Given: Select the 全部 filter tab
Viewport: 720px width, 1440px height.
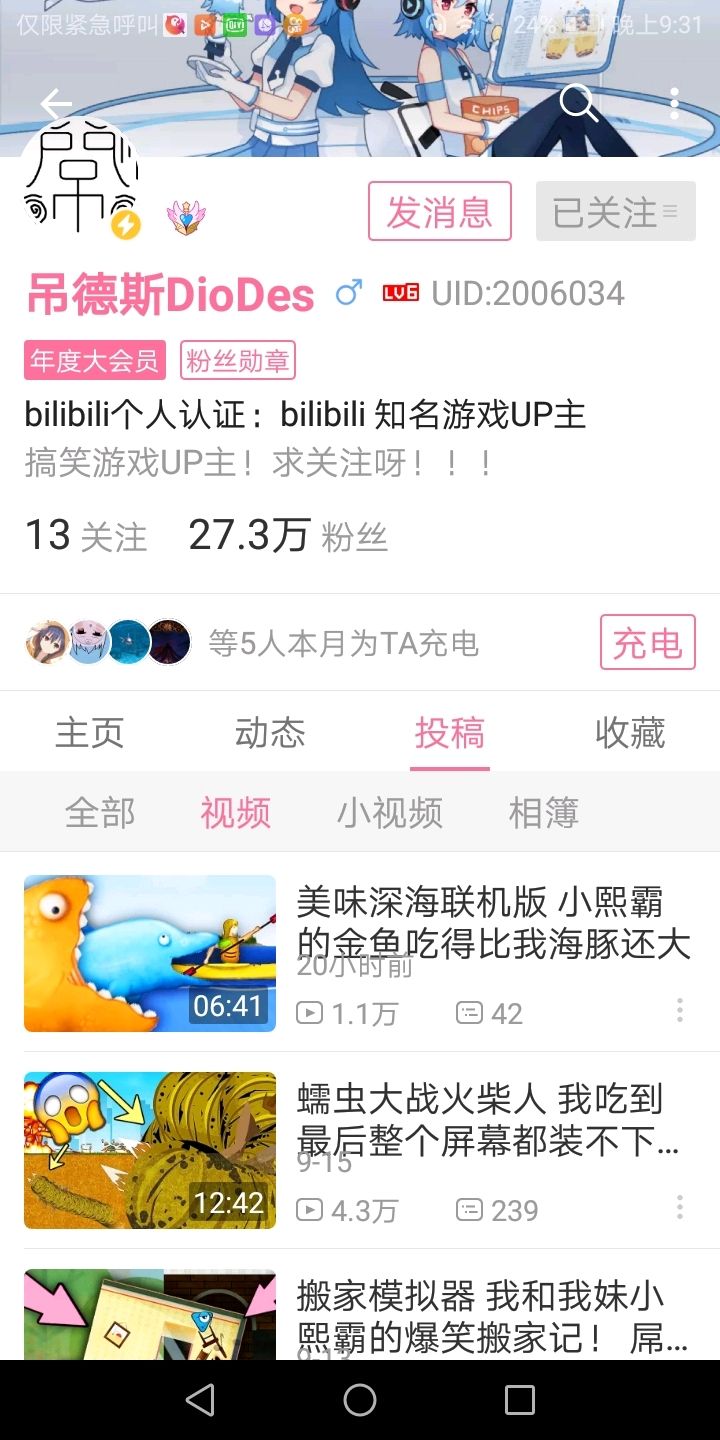Looking at the screenshot, I should coord(100,812).
